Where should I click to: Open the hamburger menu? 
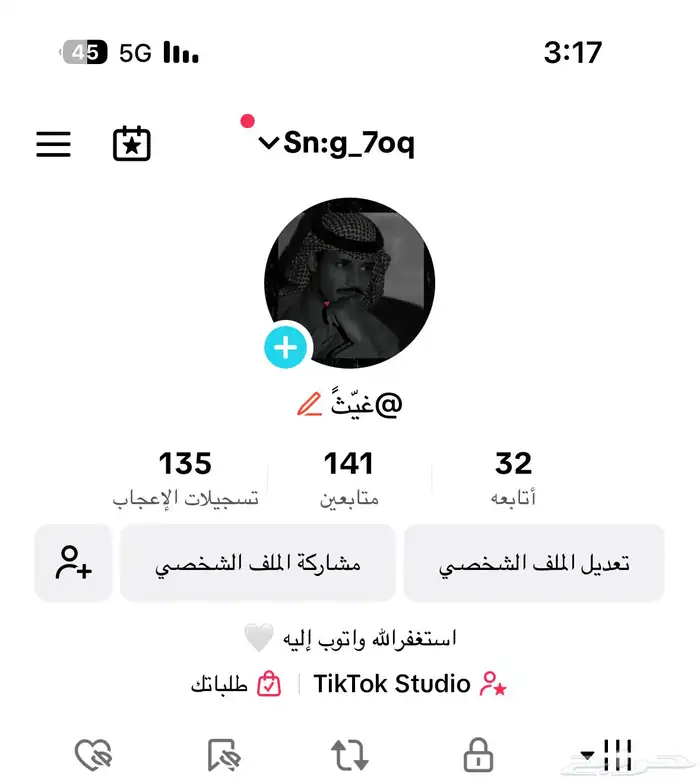(x=54, y=145)
